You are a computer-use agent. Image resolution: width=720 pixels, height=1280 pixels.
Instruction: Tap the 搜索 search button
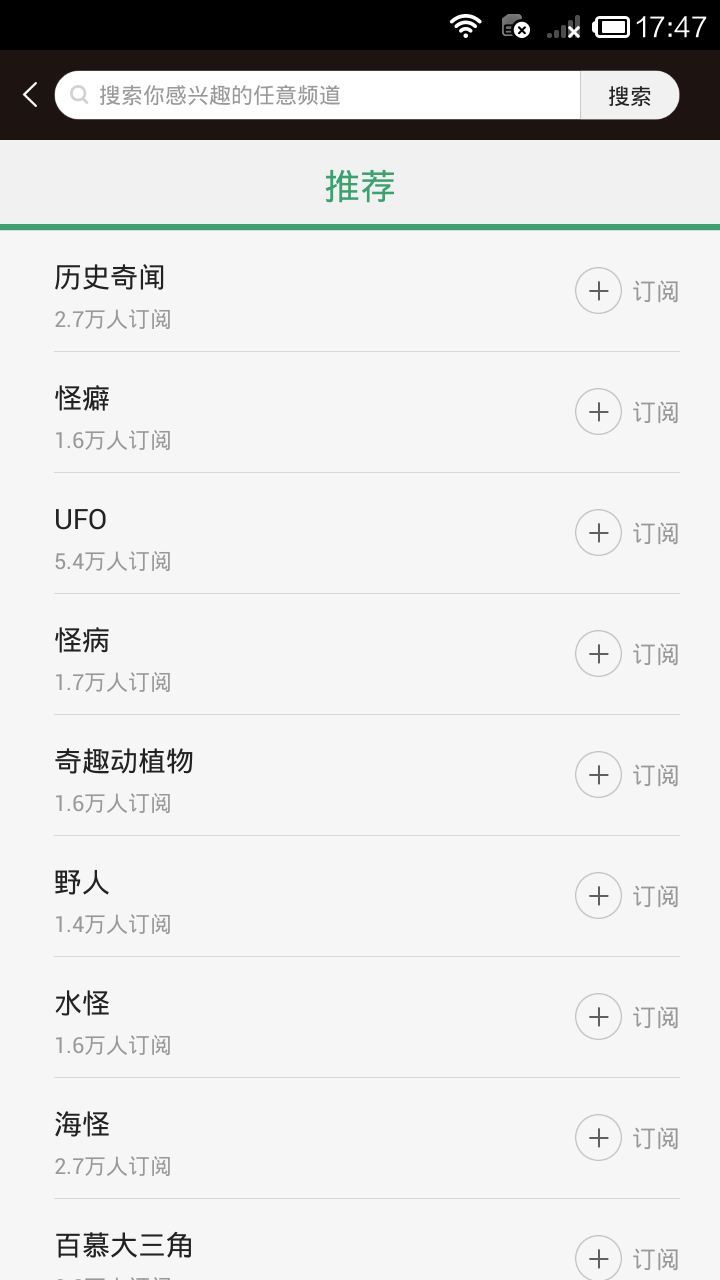tap(629, 96)
